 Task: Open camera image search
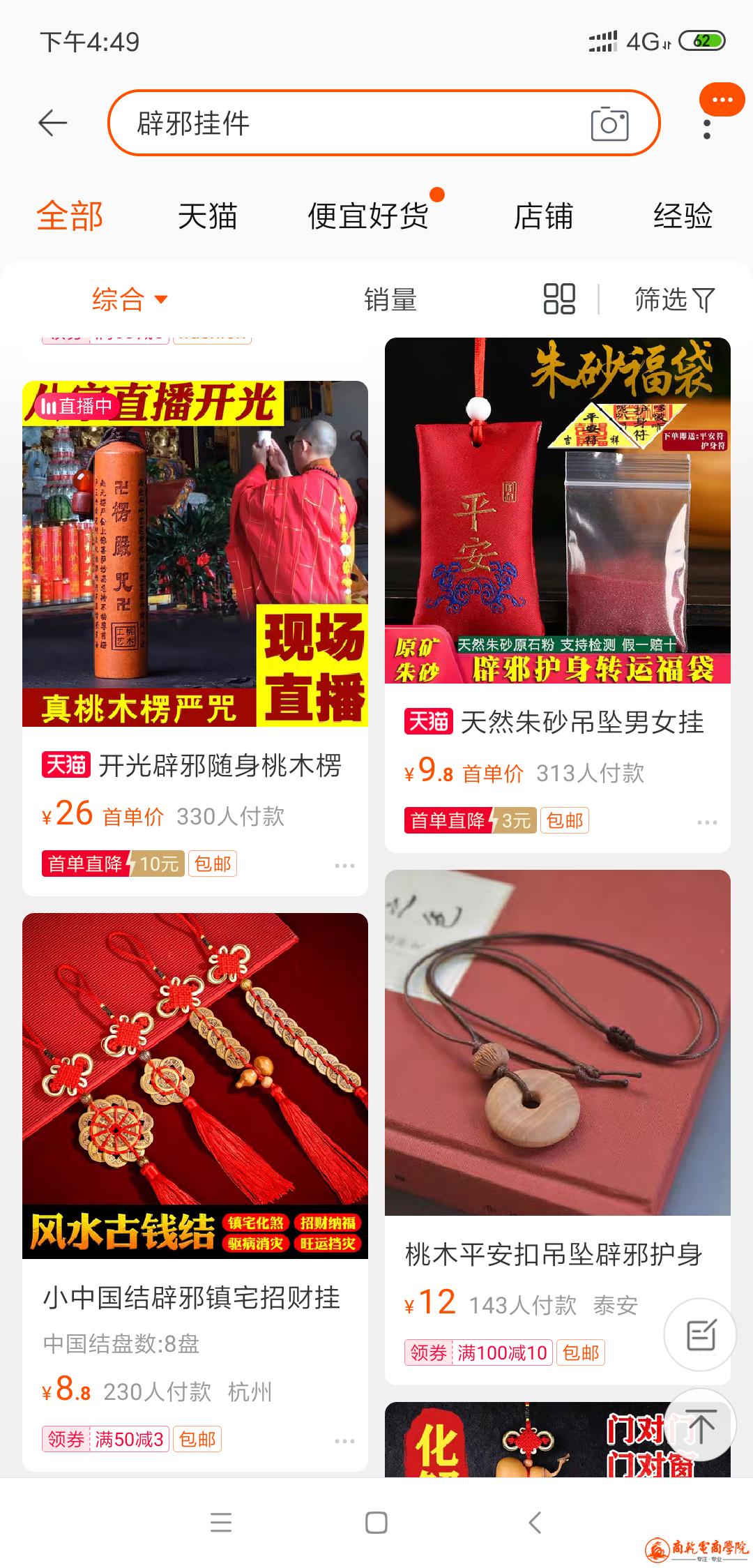609,124
